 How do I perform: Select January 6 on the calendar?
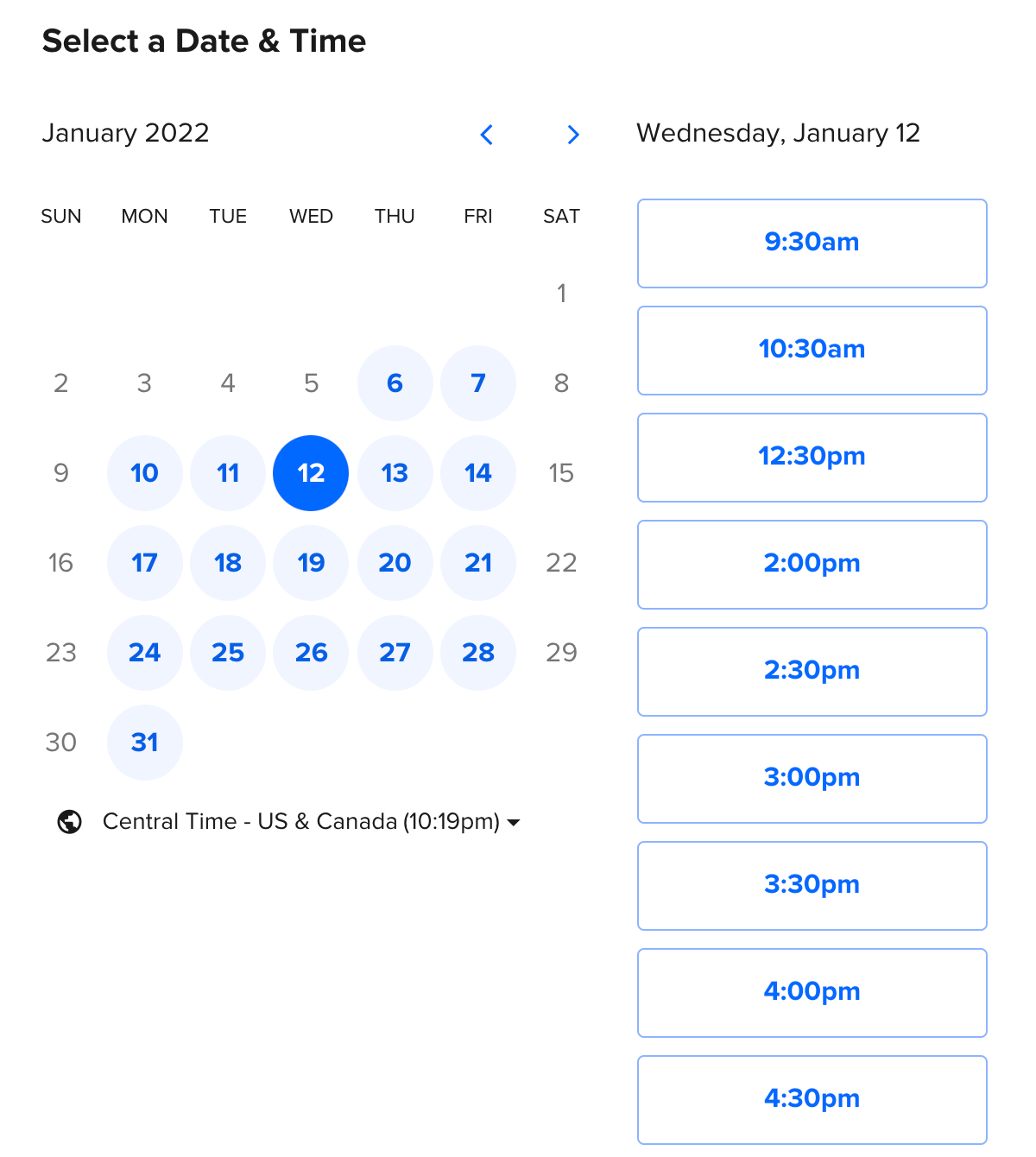pos(395,383)
